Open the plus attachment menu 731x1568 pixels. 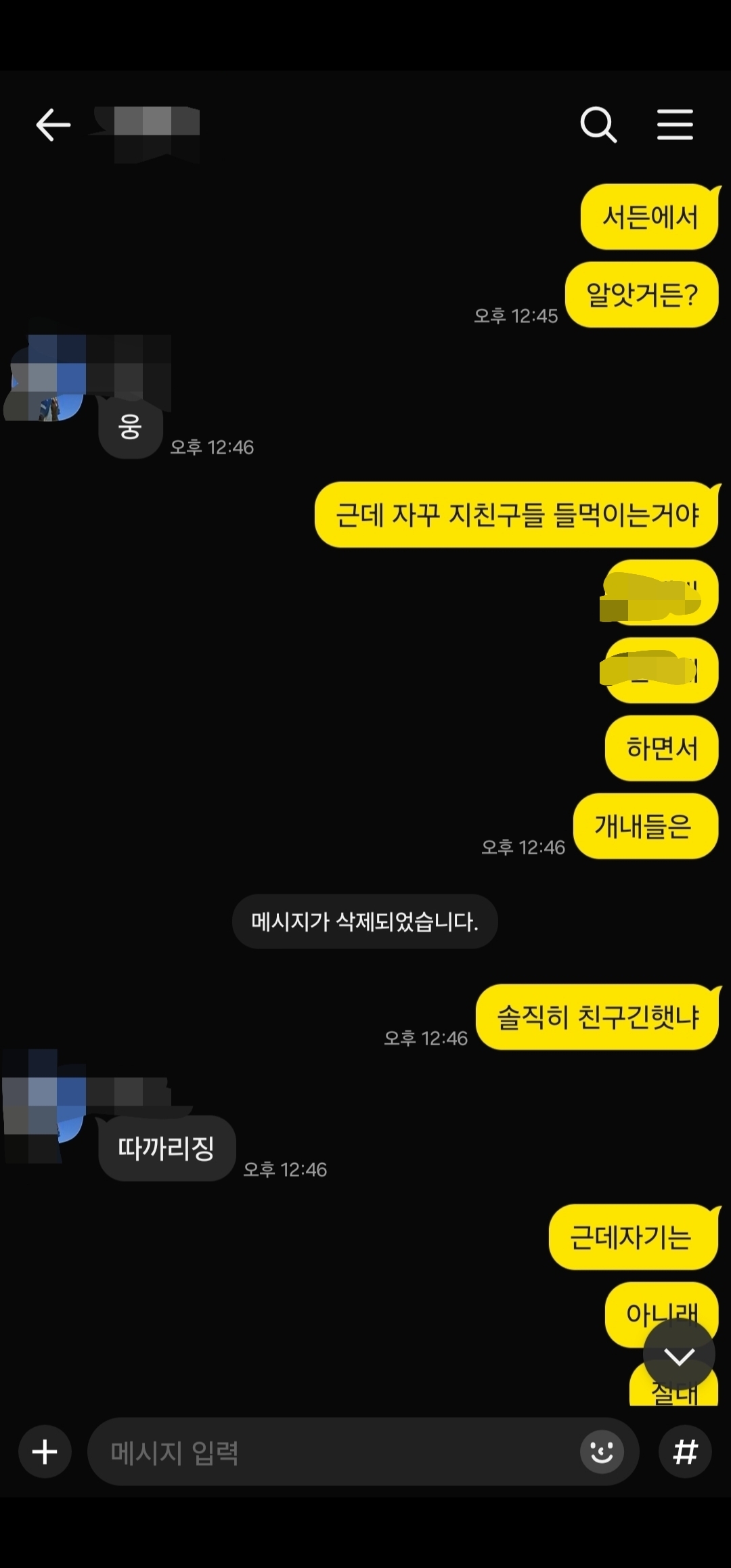pos(45,1452)
